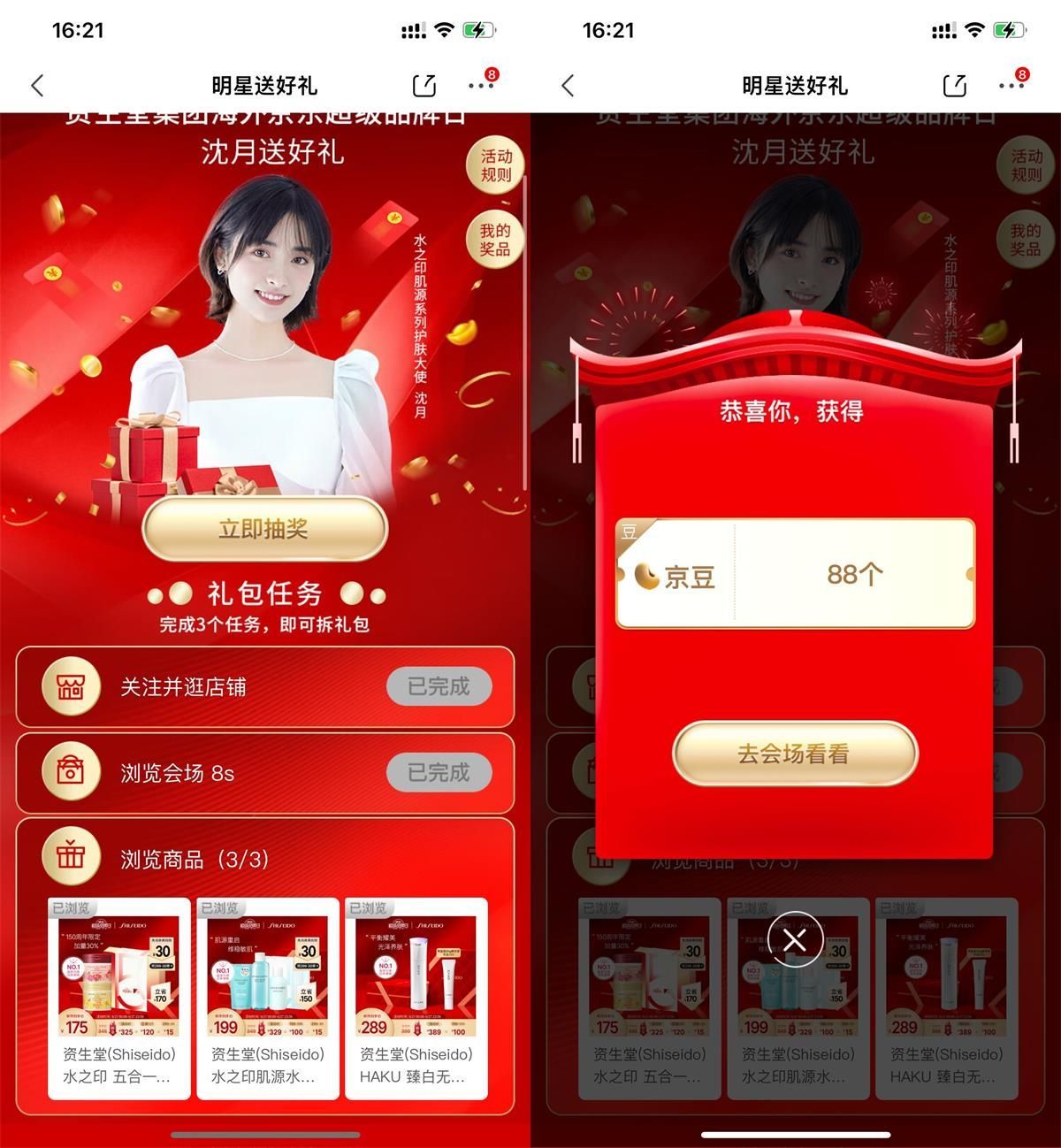Tap 已完成 on 浏览会场 8s task

click(439, 772)
